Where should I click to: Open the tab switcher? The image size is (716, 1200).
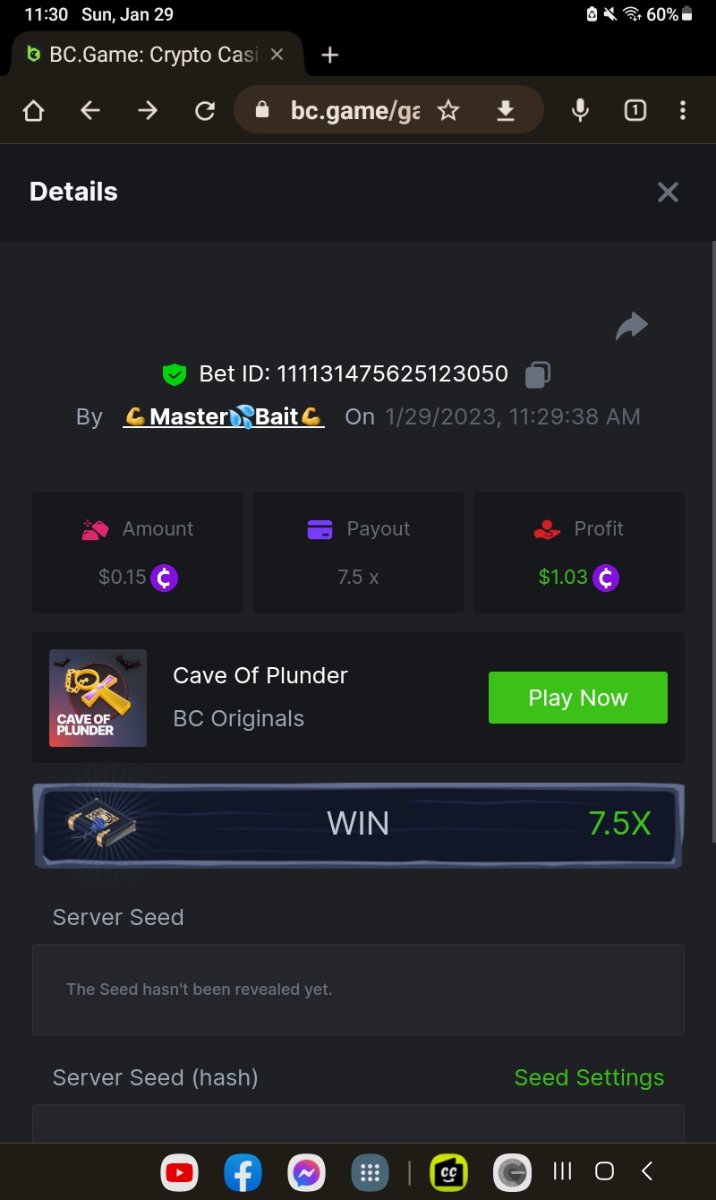(x=635, y=111)
